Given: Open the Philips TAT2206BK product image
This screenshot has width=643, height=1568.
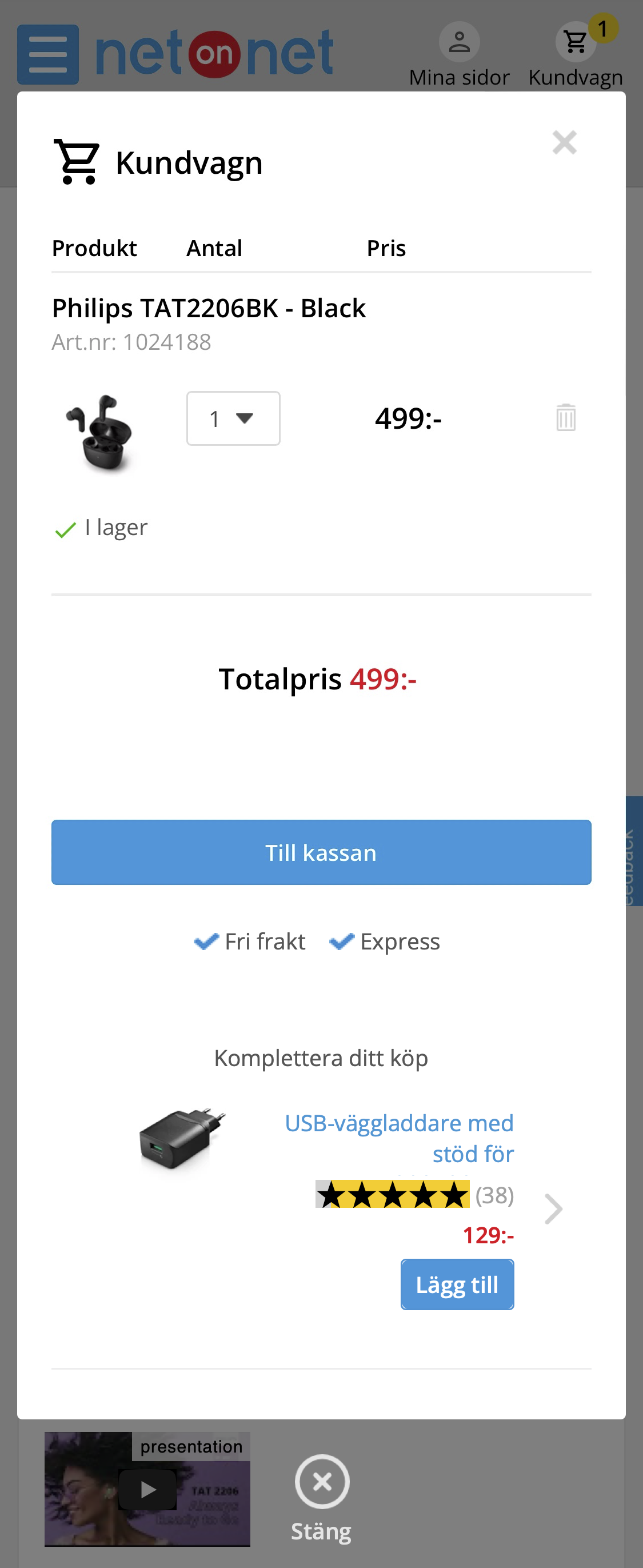Looking at the screenshot, I should tap(100, 432).
